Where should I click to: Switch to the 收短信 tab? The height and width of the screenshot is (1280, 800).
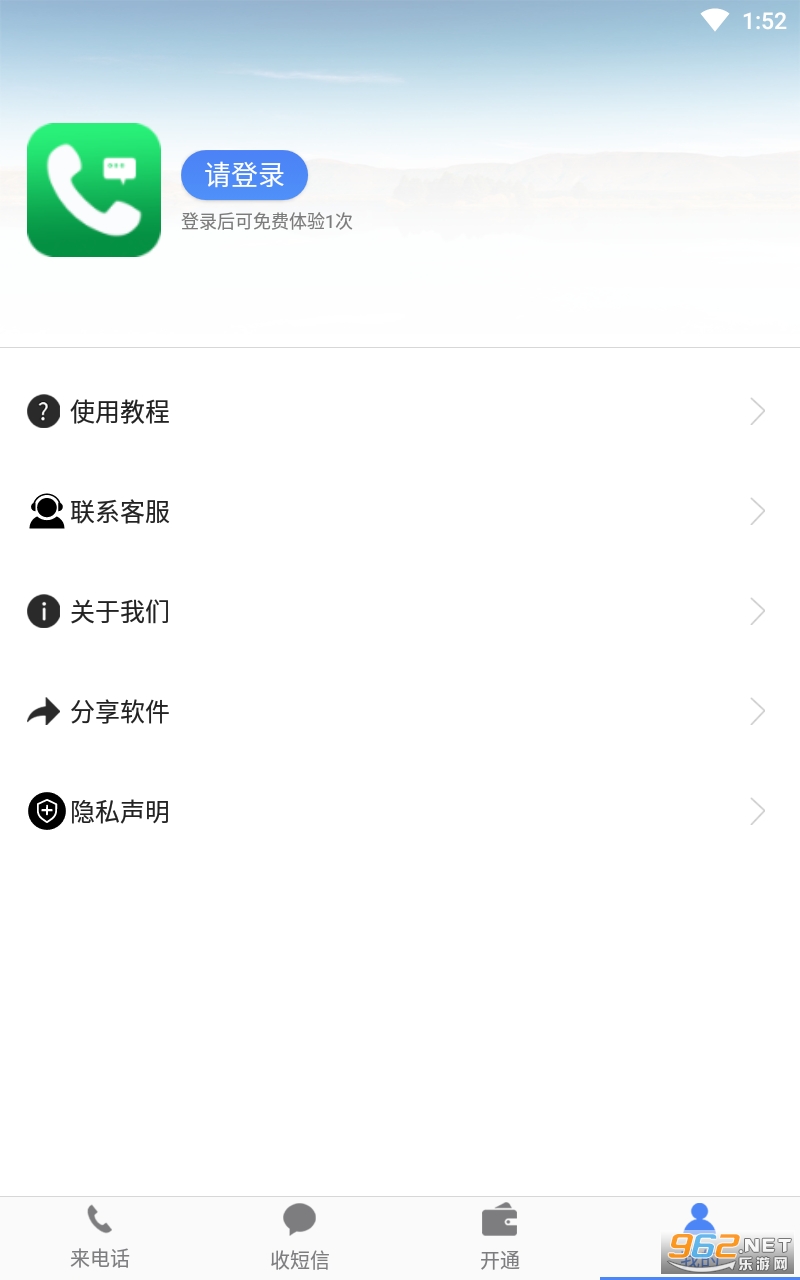(300, 1238)
